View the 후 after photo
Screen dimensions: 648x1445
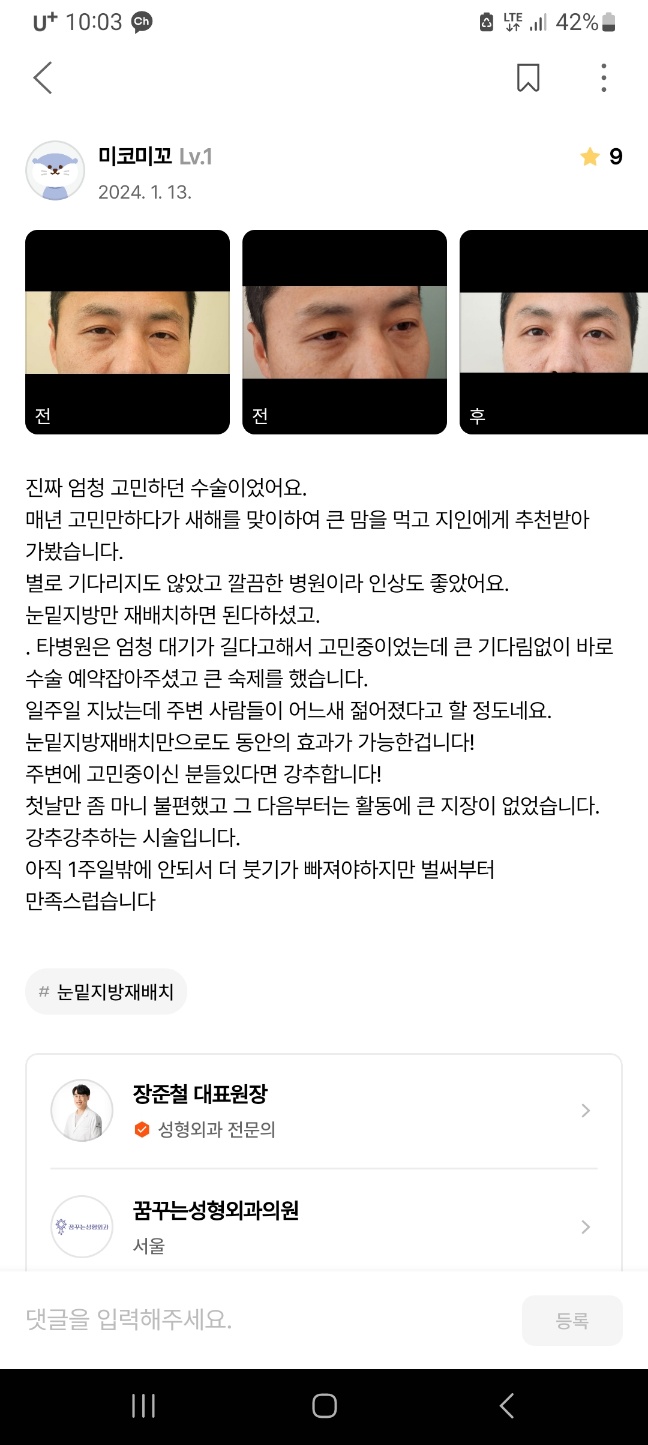coord(553,332)
